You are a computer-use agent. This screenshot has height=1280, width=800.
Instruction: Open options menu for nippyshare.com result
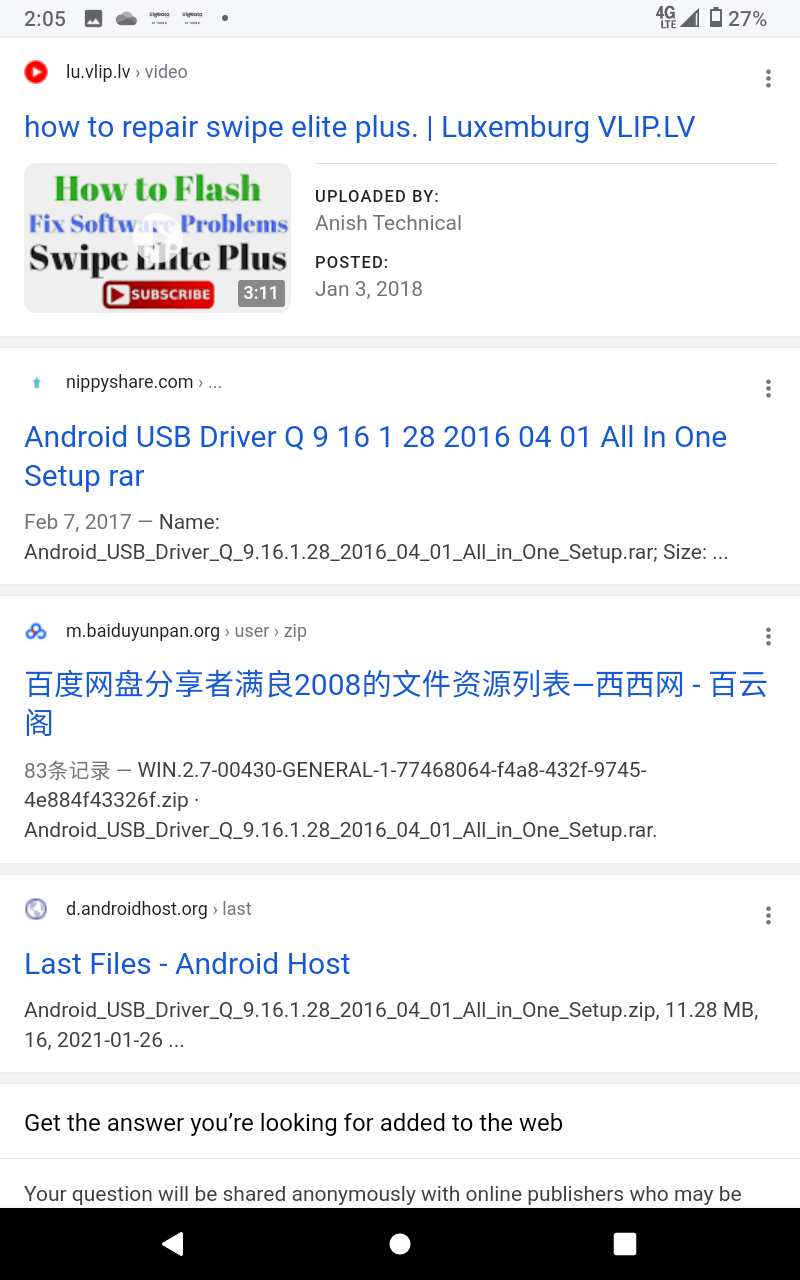point(768,389)
